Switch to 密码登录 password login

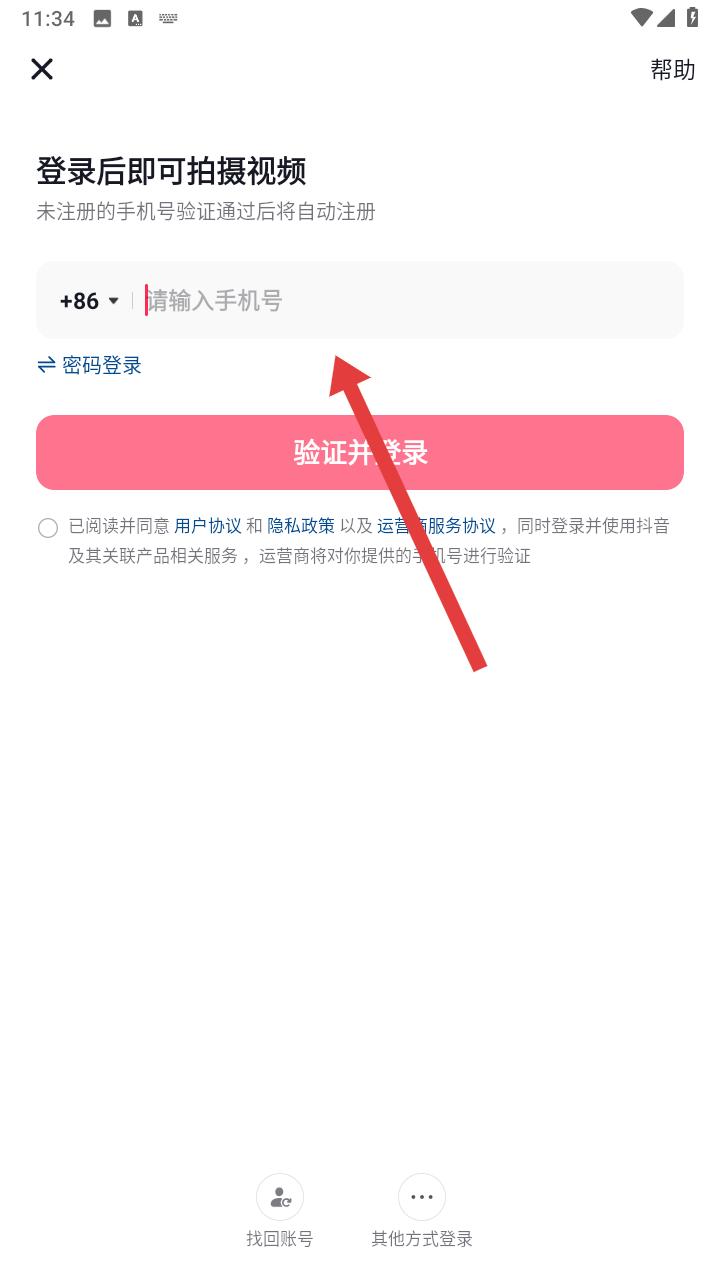(89, 365)
